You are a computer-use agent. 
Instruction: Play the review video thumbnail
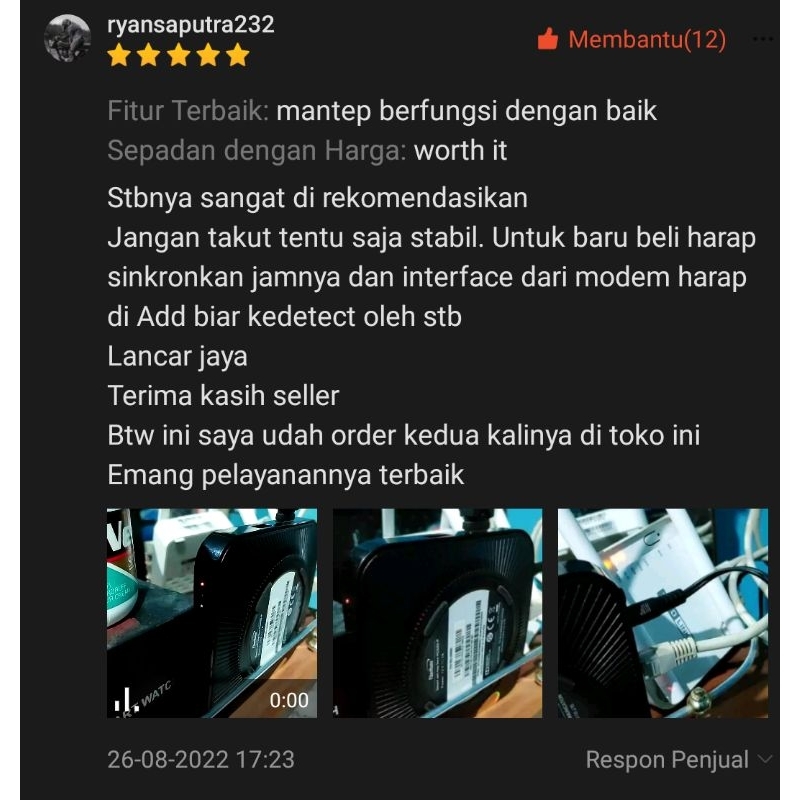coord(211,613)
